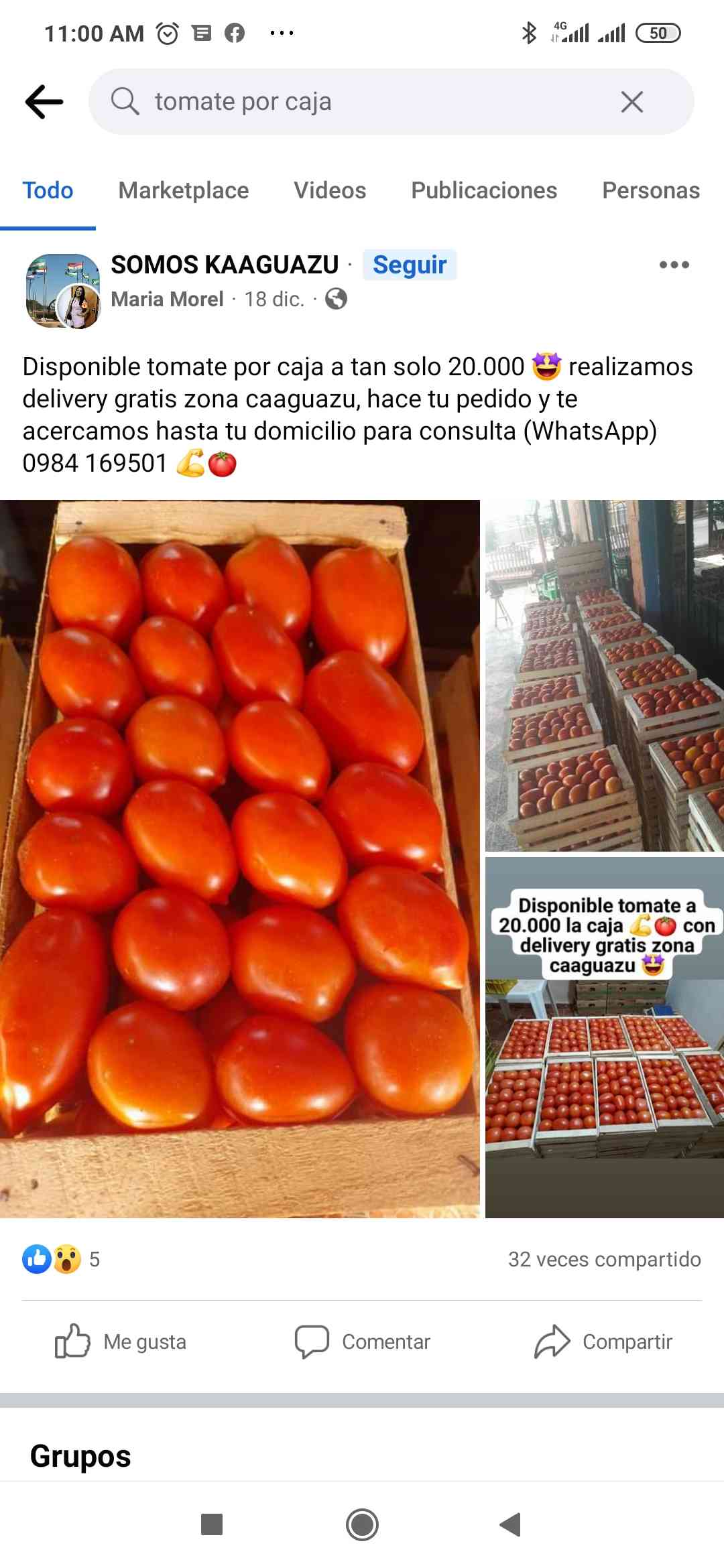Switch to the Videos tab
This screenshot has width=724, height=1568.
(330, 191)
